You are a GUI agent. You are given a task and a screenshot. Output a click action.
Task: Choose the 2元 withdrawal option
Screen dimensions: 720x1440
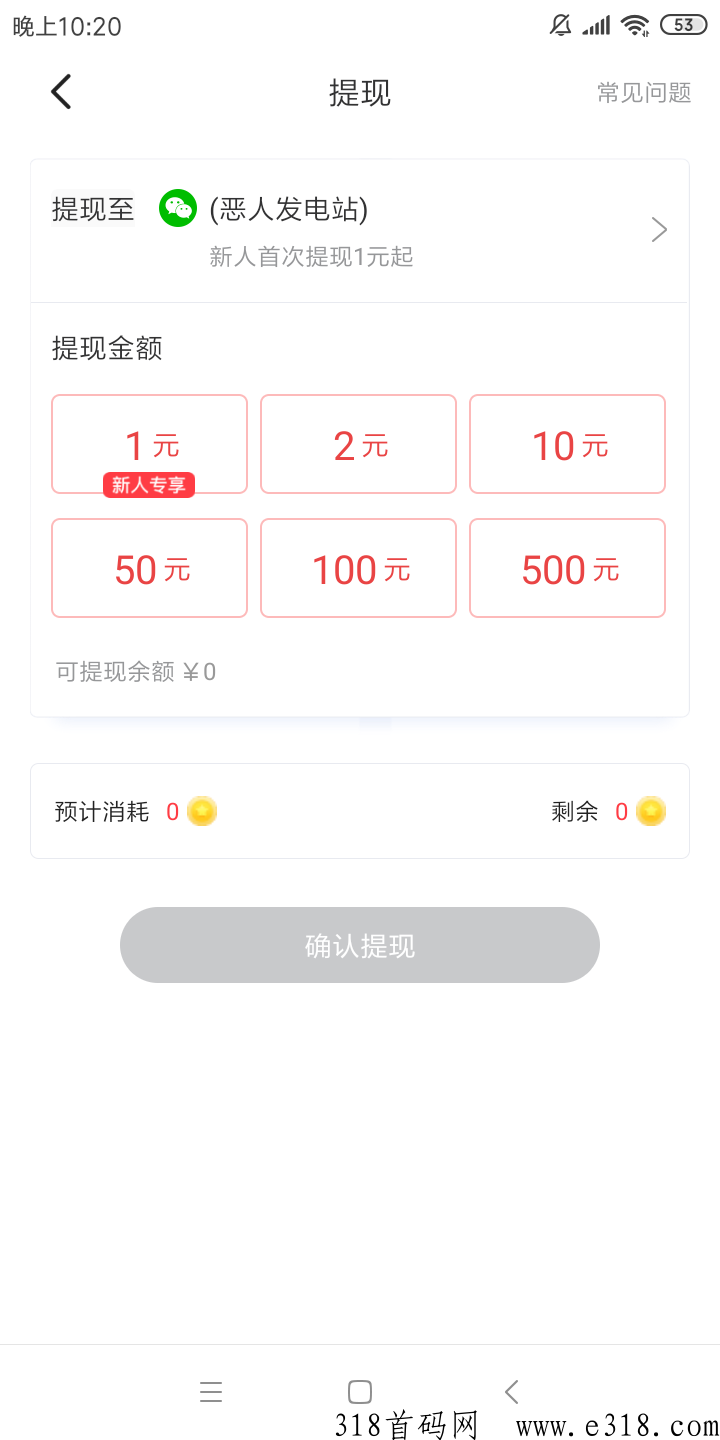point(358,444)
